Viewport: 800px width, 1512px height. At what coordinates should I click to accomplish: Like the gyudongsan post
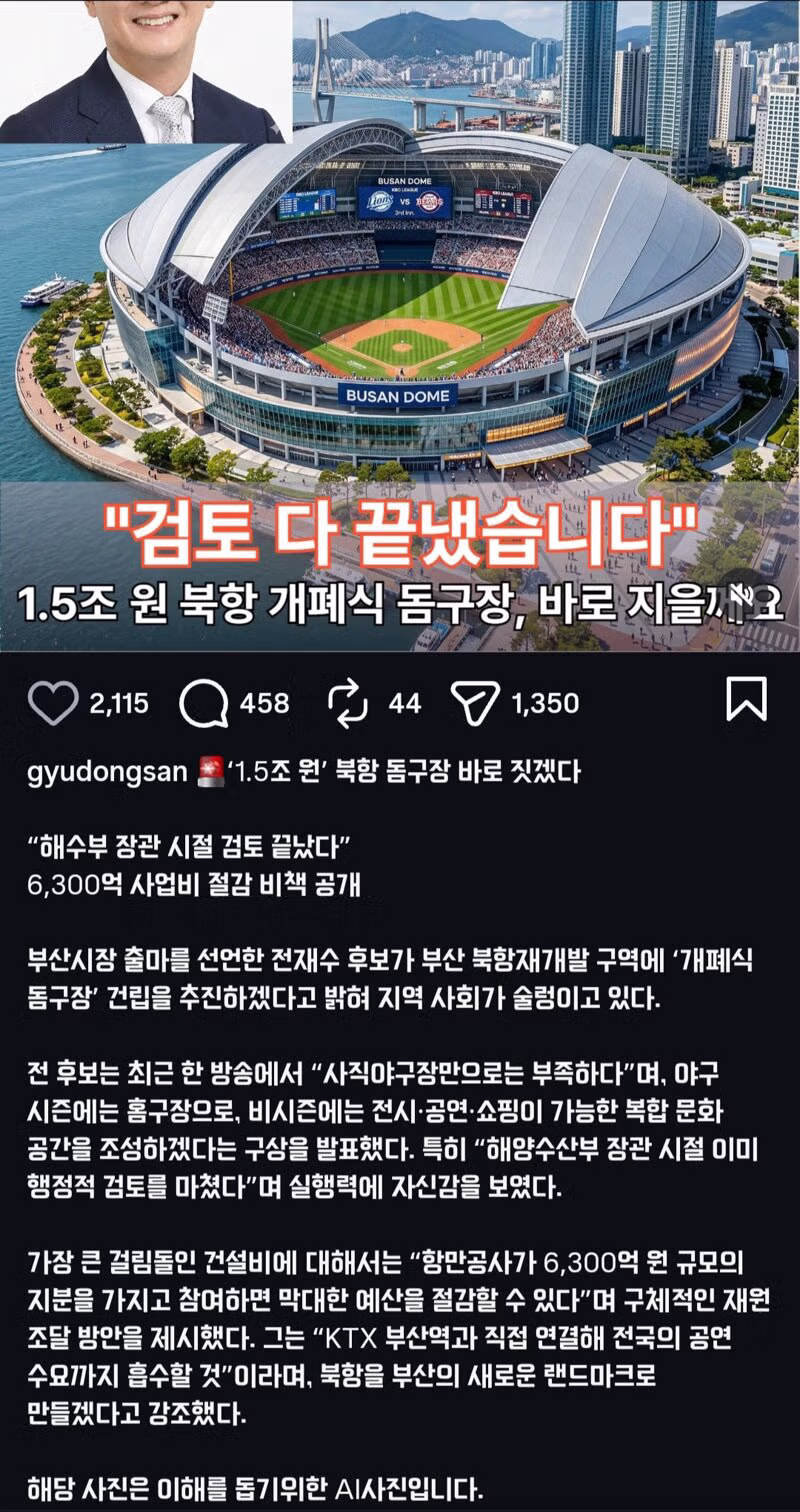52,703
